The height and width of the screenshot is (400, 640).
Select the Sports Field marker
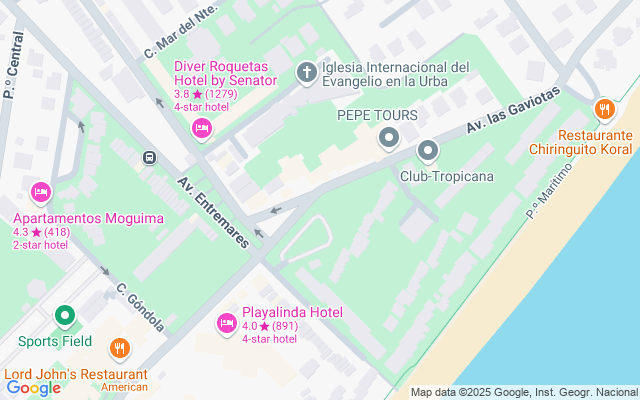point(66,317)
